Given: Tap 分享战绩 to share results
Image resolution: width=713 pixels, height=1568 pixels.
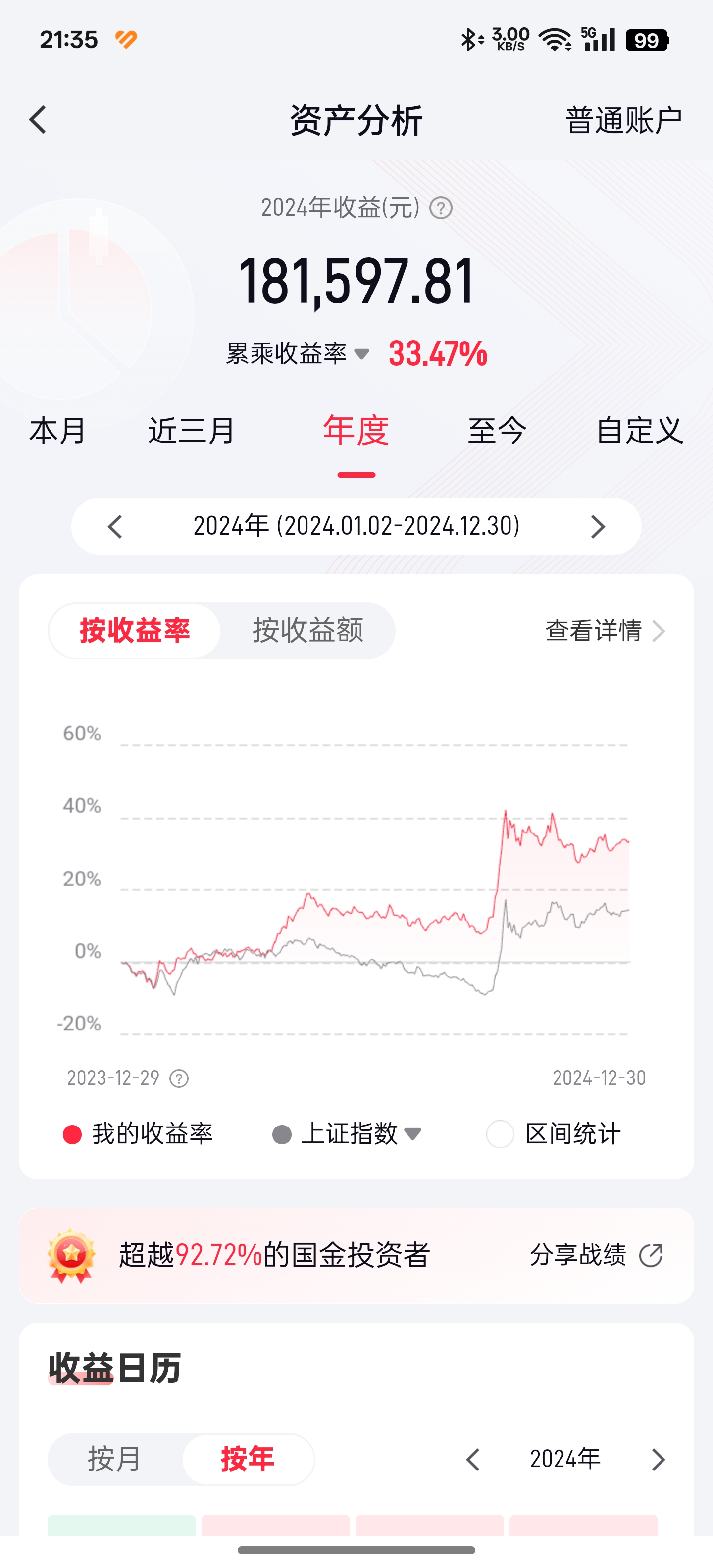Looking at the screenshot, I should click(x=596, y=1255).
